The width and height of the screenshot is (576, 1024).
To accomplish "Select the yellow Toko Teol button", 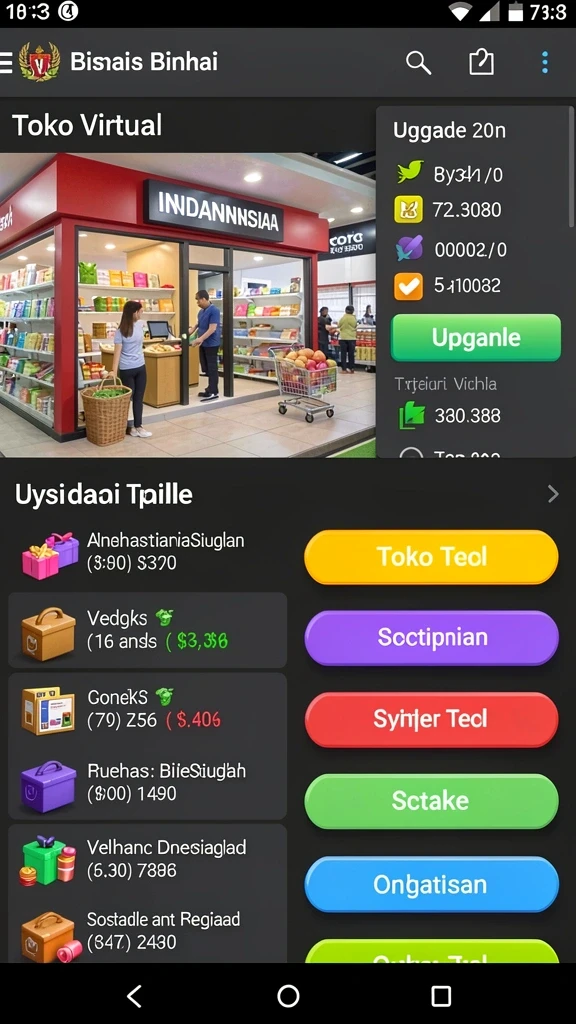I will (431, 557).
